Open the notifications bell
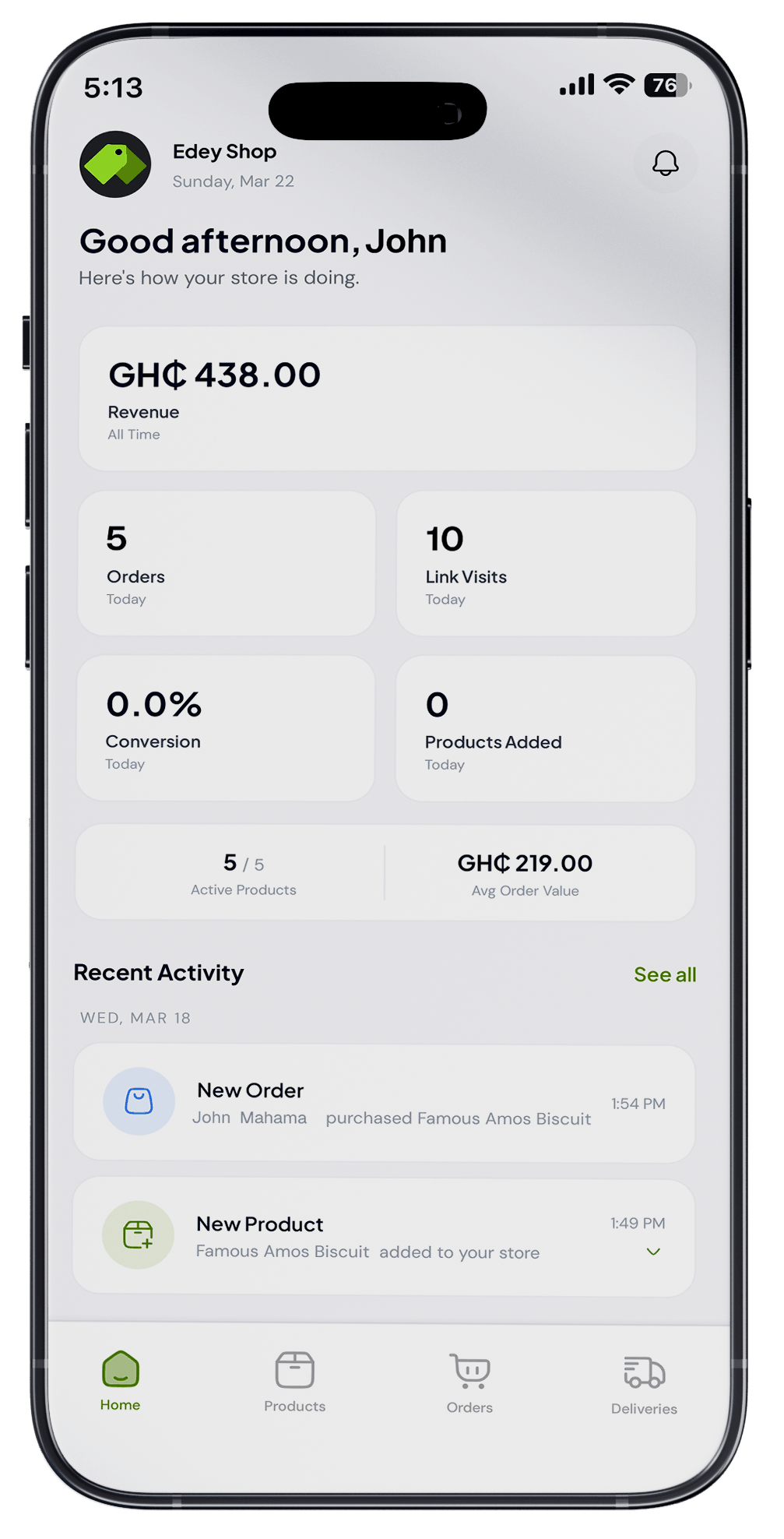 coord(665,164)
